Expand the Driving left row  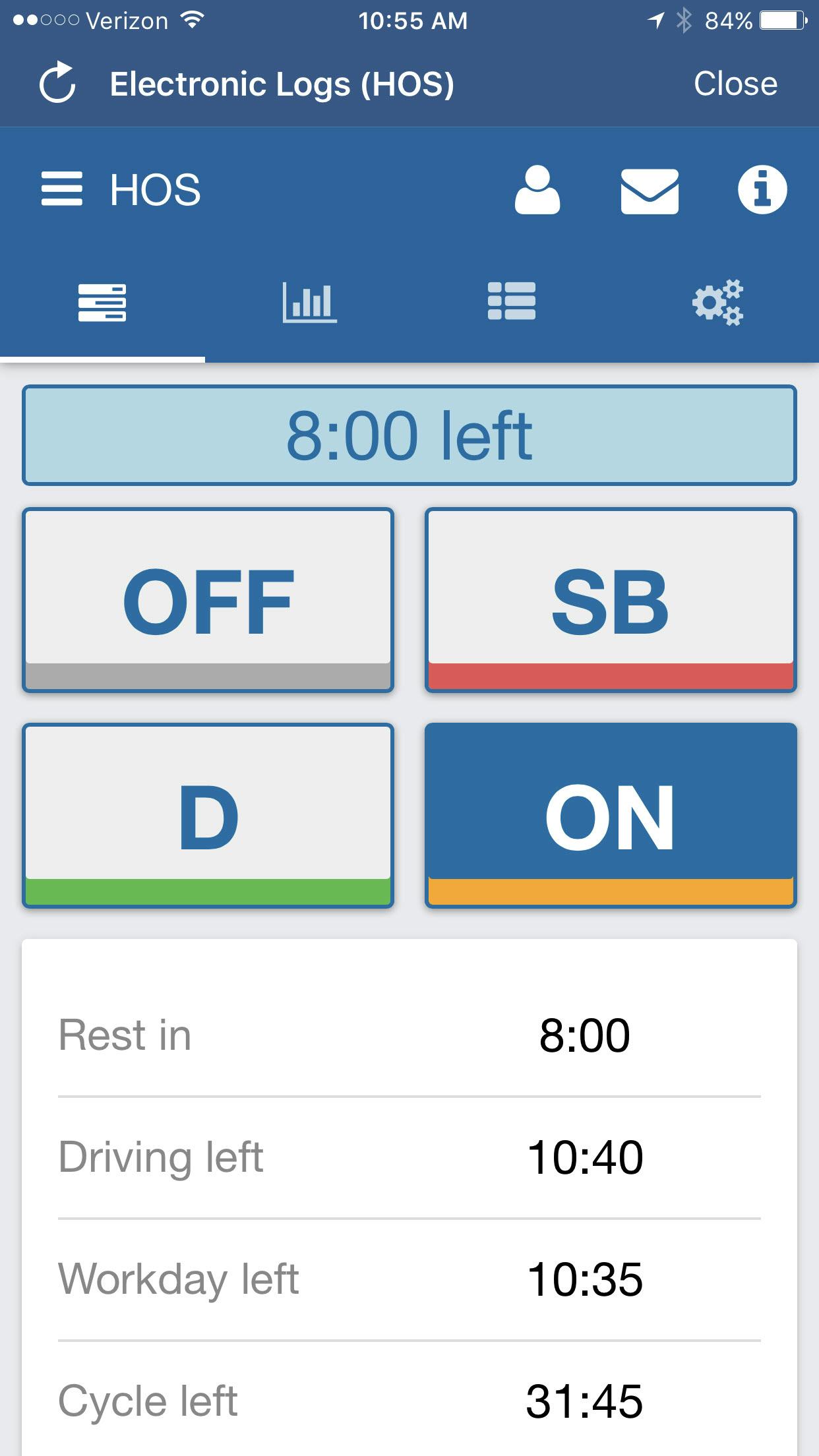click(x=409, y=1157)
